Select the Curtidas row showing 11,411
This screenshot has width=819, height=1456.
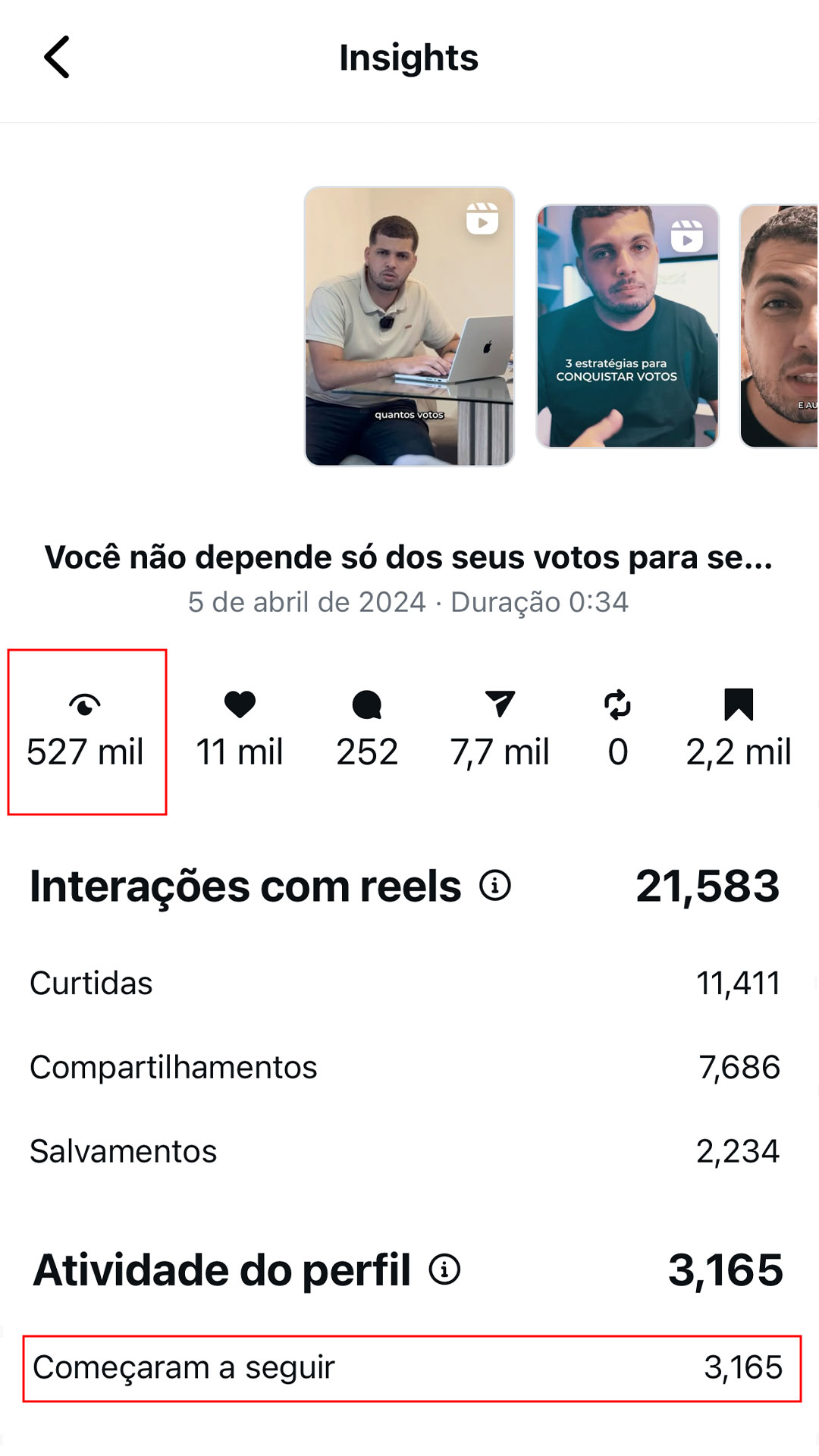point(409,983)
